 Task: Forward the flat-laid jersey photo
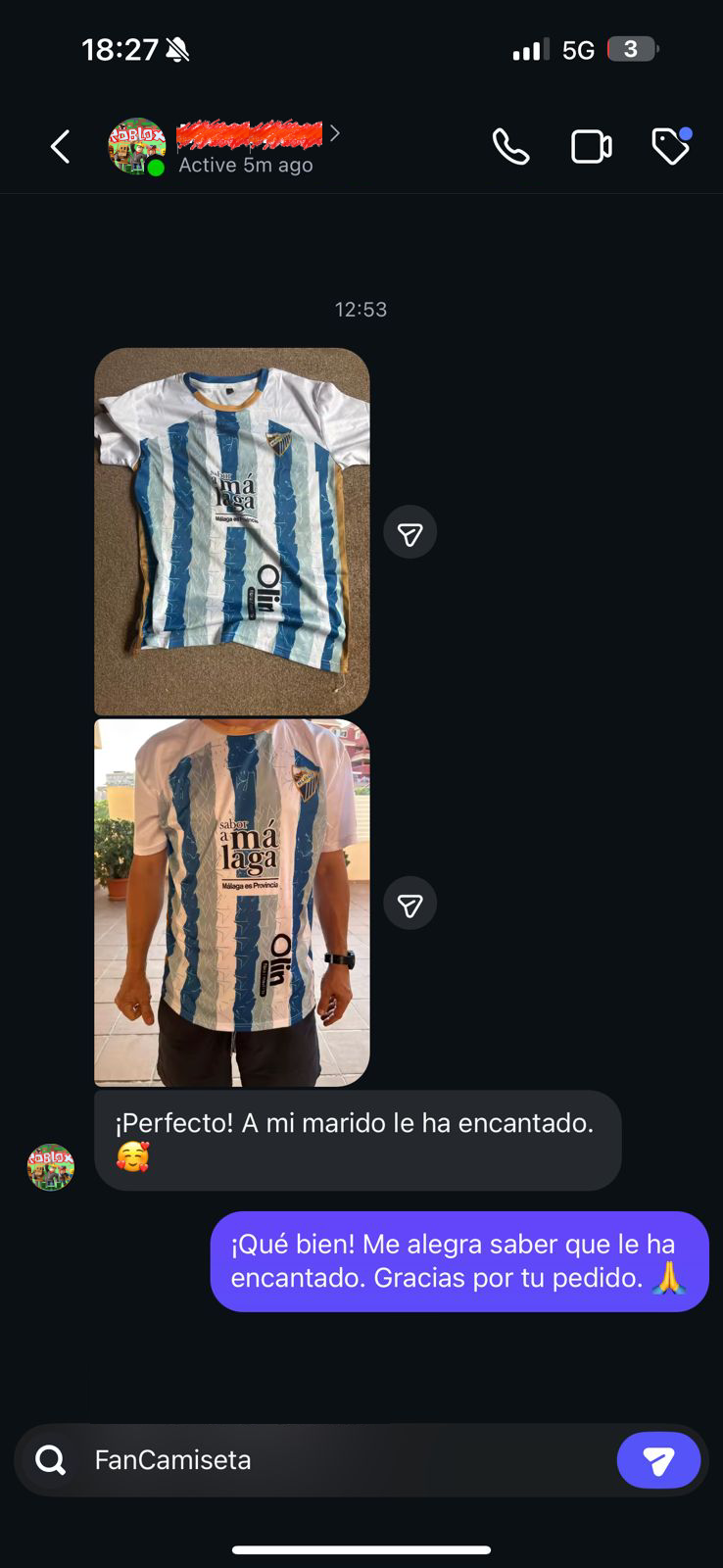pyautogui.click(x=410, y=532)
